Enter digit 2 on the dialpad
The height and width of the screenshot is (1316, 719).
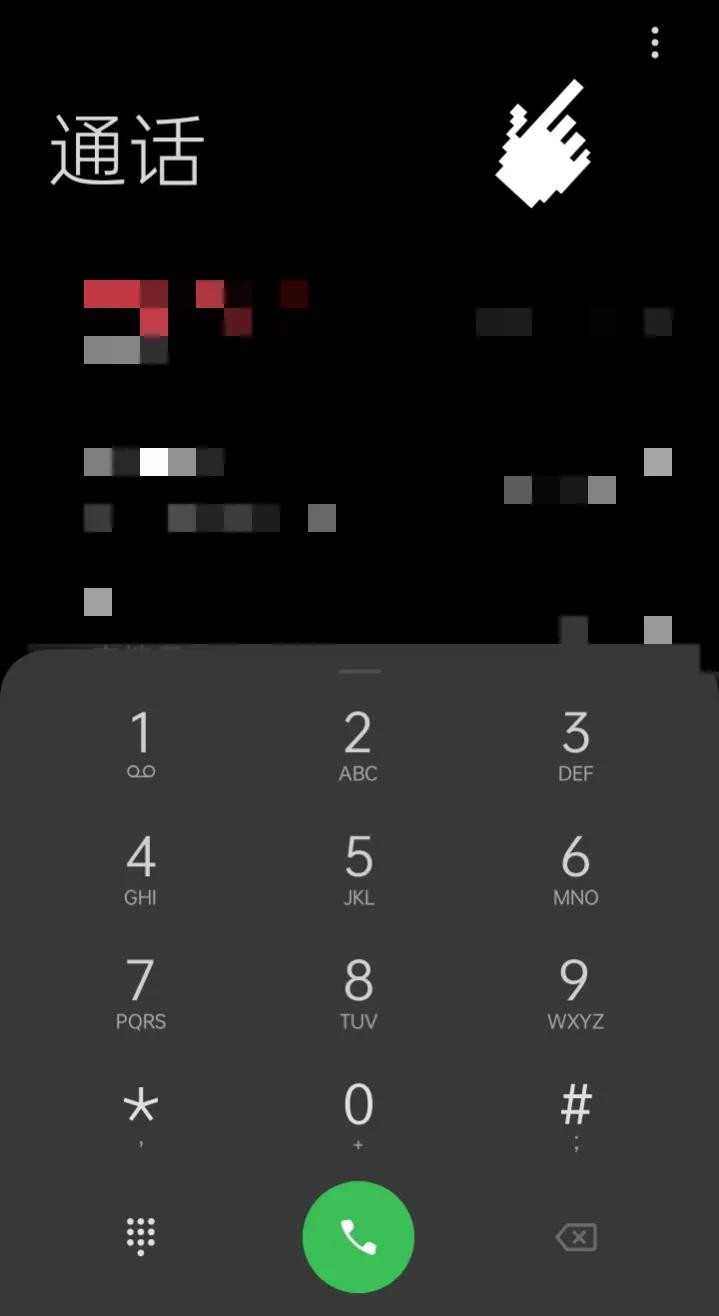358,745
